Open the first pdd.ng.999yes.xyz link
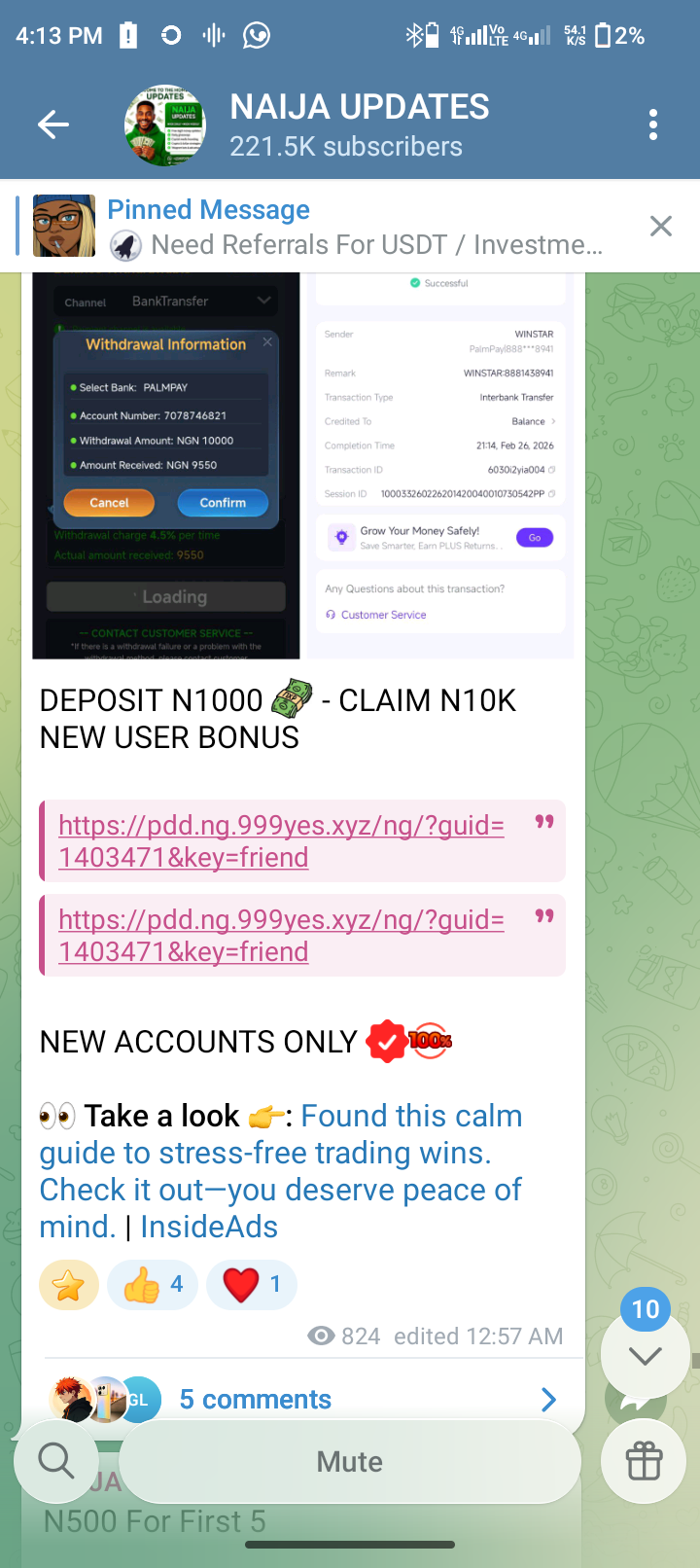Viewport: 700px width, 1568px height. (x=281, y=841)
